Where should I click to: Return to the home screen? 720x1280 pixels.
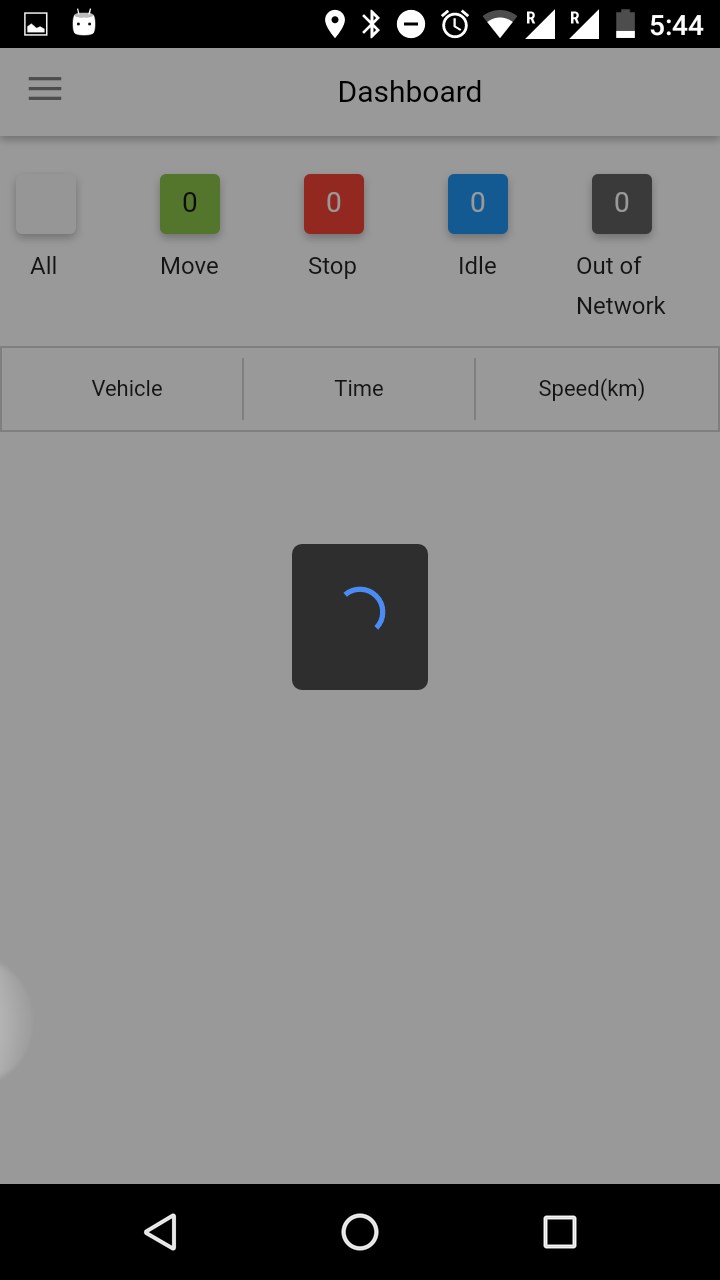[360, 1232]
